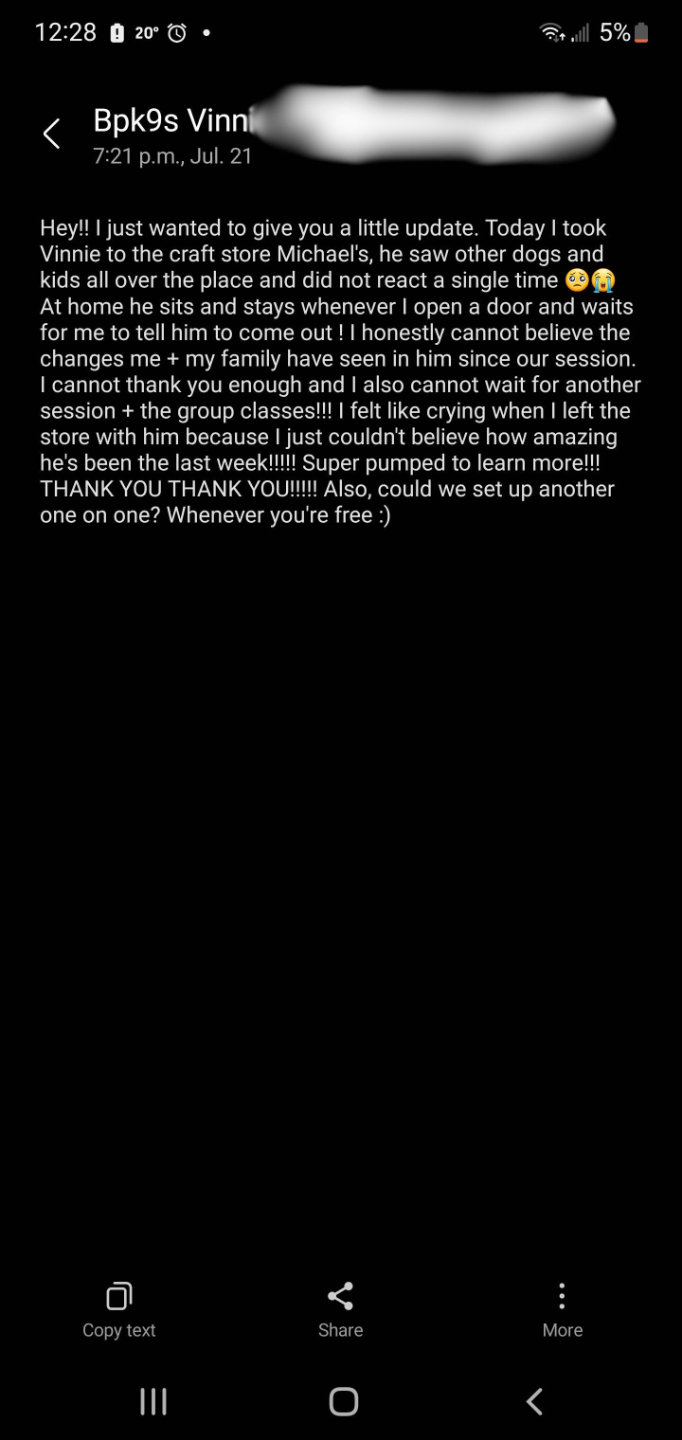Go to the home screen
Viewport: 682px width, 1440px height.
[x=343, y=1401]
